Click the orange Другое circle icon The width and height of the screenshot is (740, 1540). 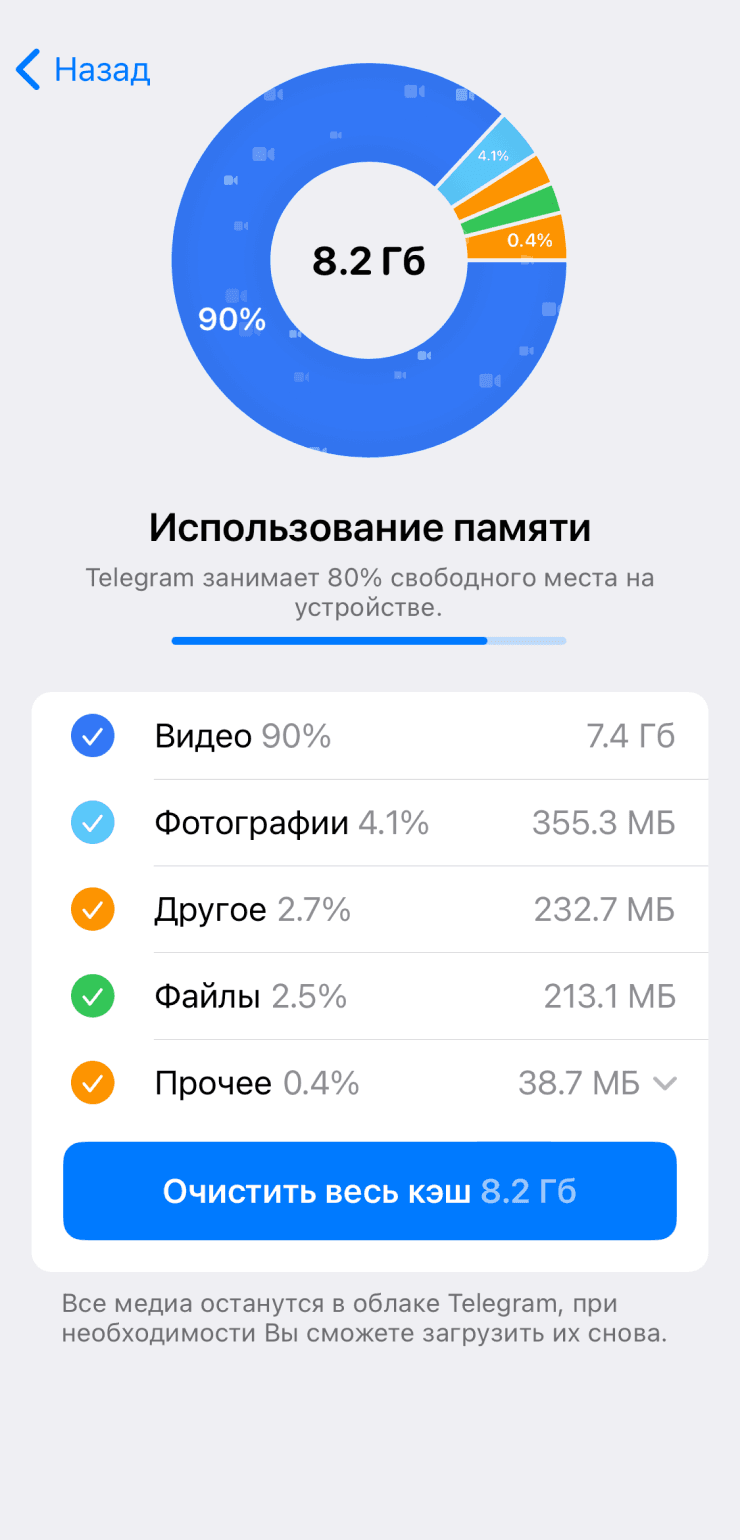[x=92, y=909]
